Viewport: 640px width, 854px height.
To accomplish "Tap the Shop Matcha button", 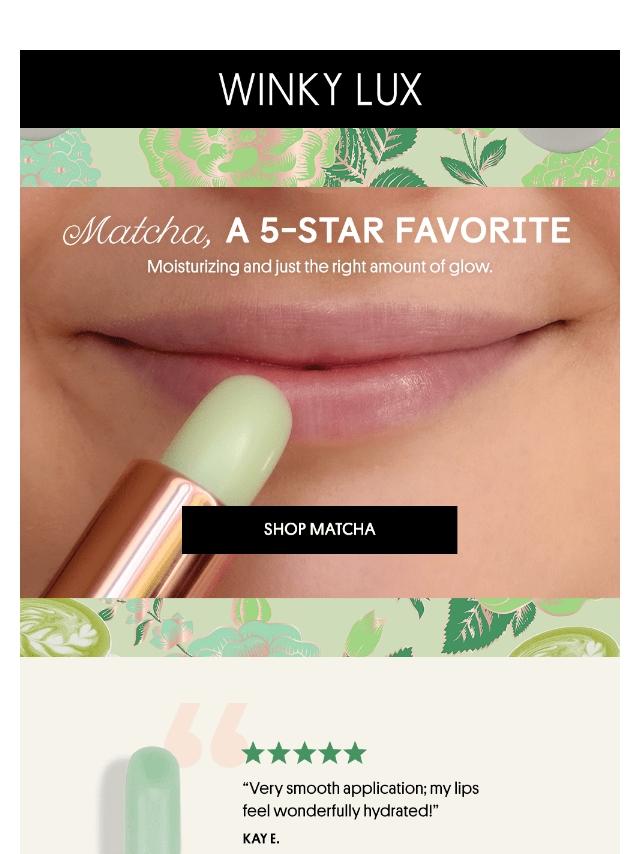I will click(319, 529).
